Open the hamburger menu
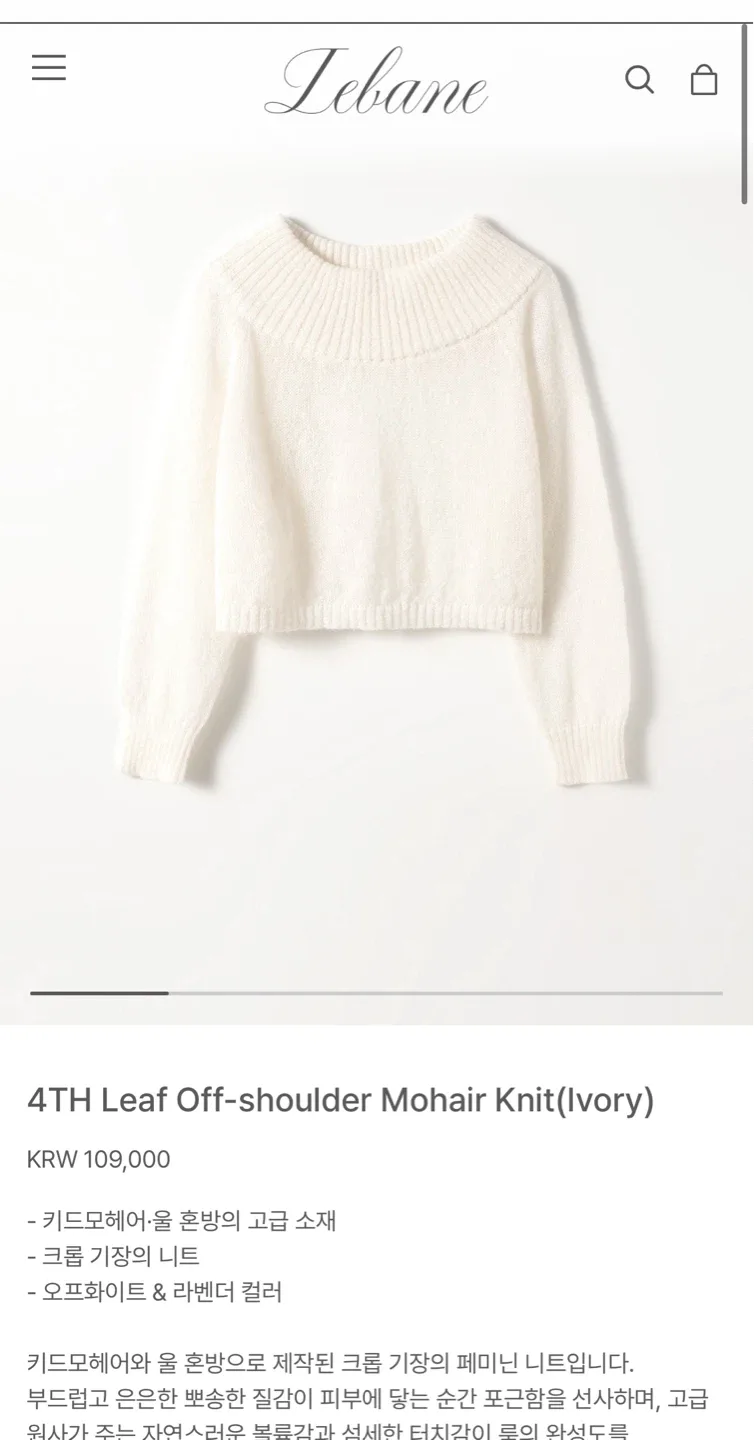 coord(49,68)
